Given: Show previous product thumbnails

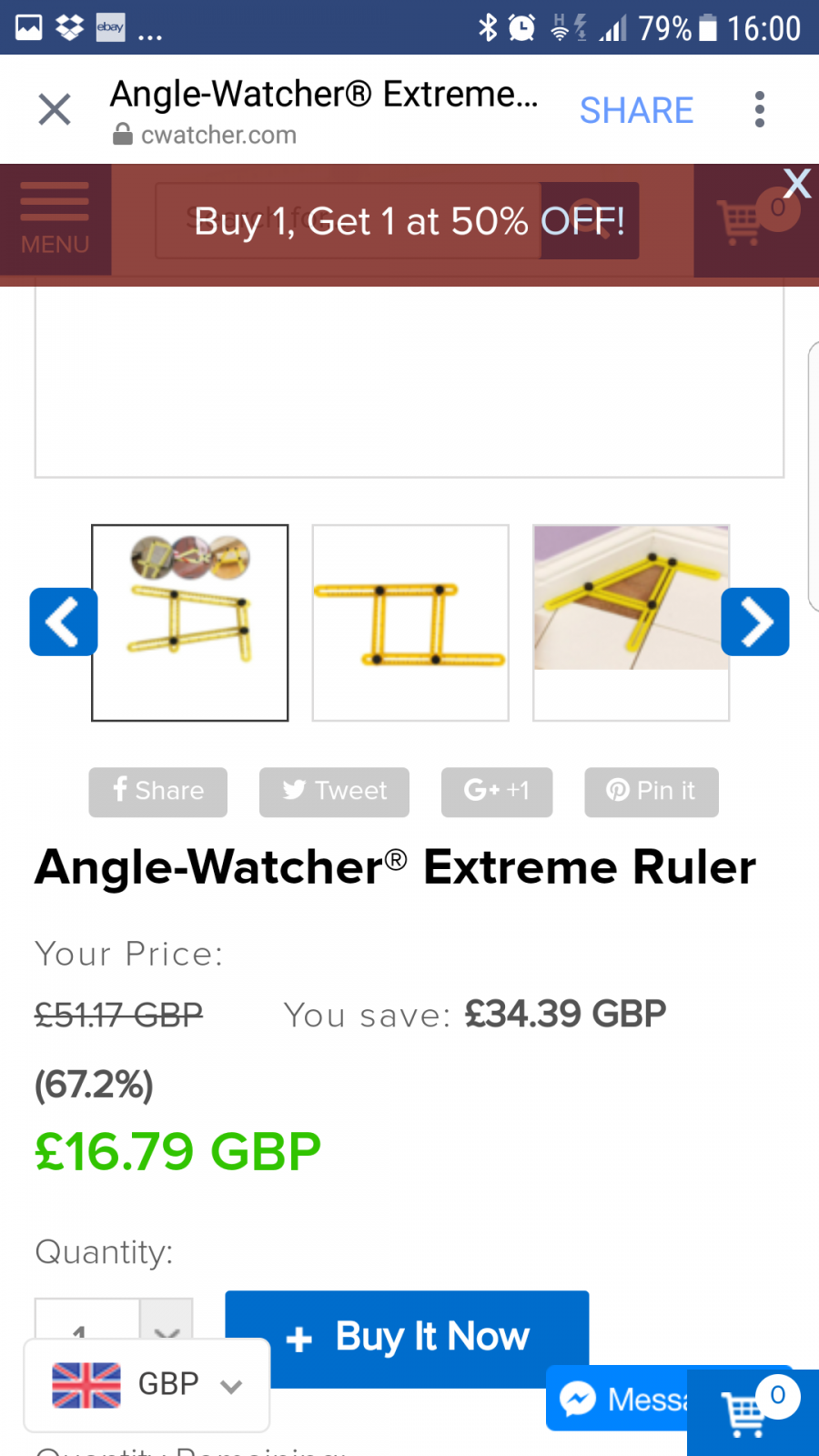Looking at the screenshot, I should pos(64,622).
